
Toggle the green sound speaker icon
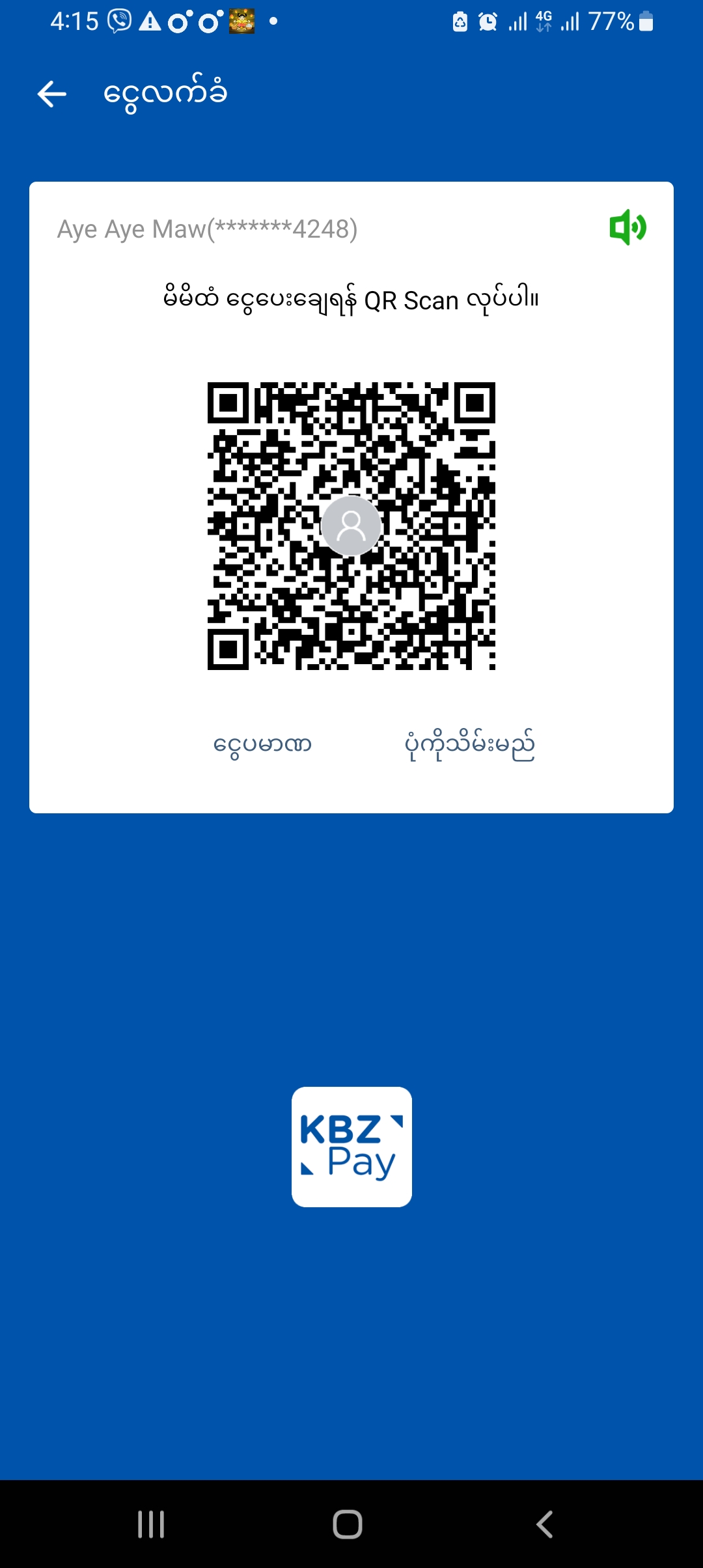(627, 227)
